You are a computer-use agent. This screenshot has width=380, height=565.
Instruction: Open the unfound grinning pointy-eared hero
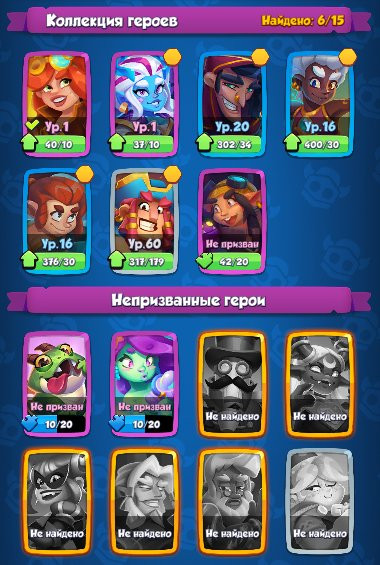tap(144, 502)
